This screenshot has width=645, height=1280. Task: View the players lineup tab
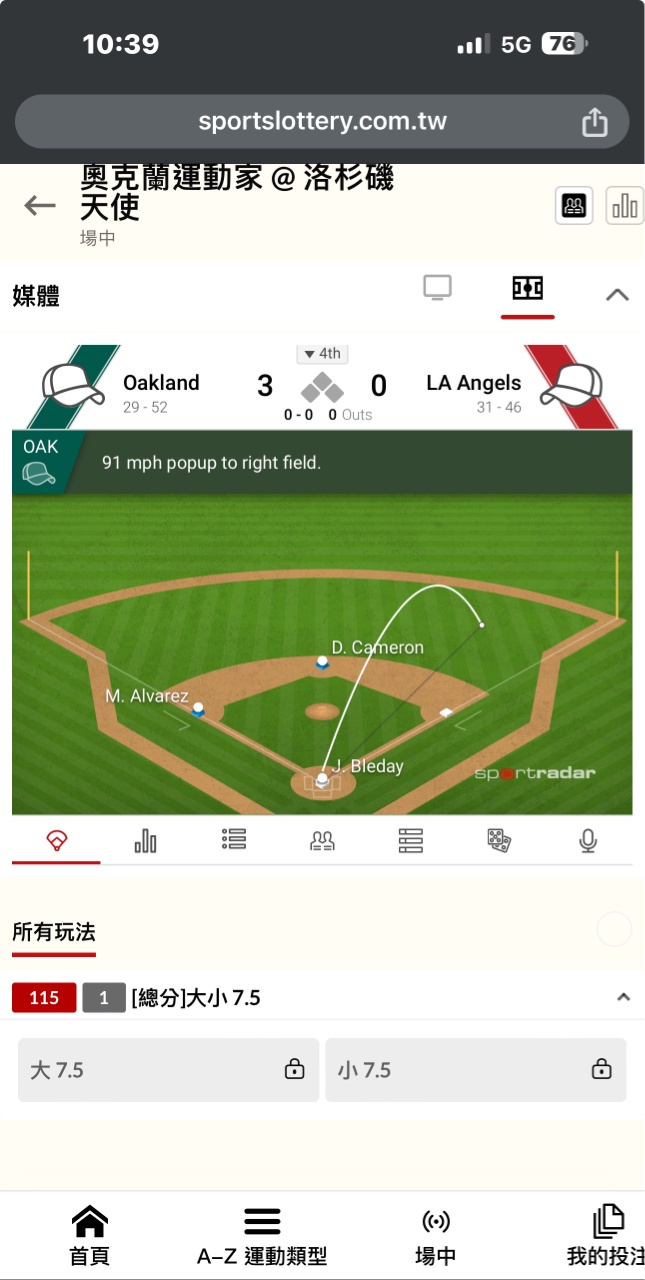pyautogui.click(x=322, y=841)
